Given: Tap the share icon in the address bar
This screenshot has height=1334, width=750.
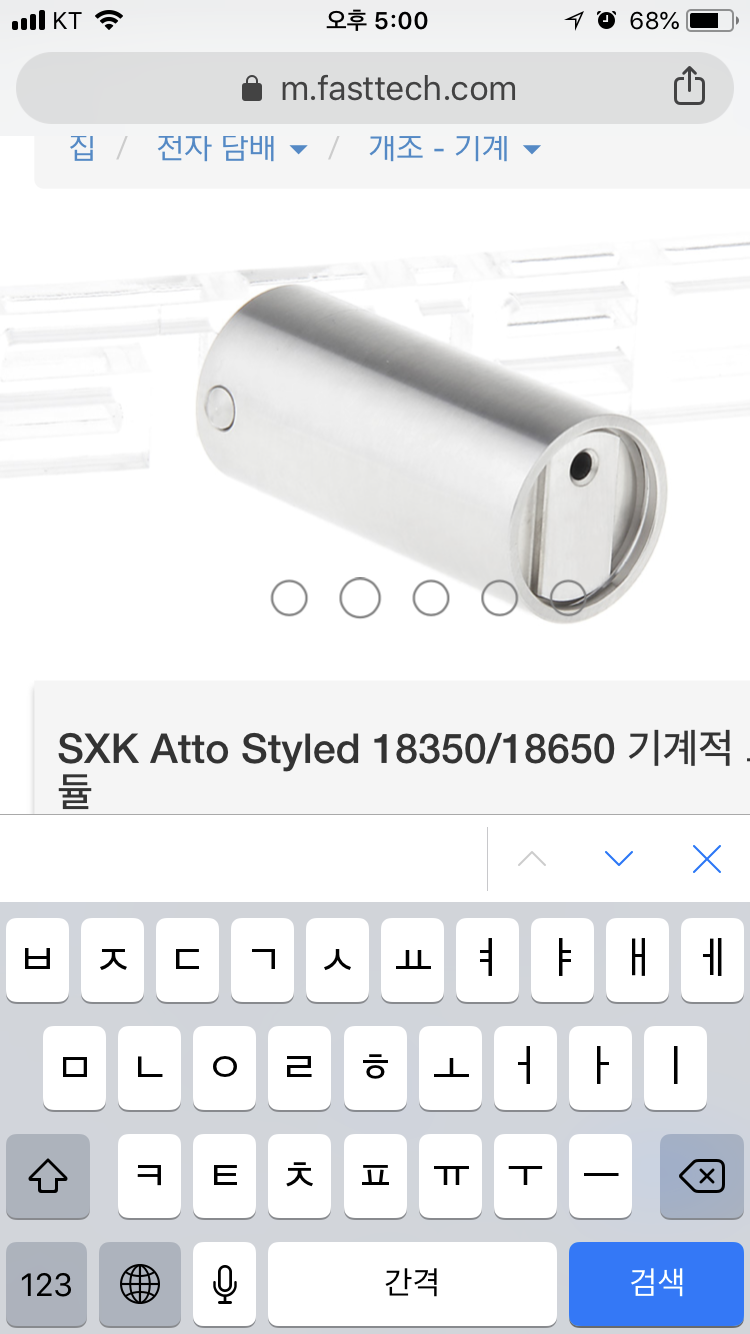Looking at the screenshot, I should coord(689,88).
